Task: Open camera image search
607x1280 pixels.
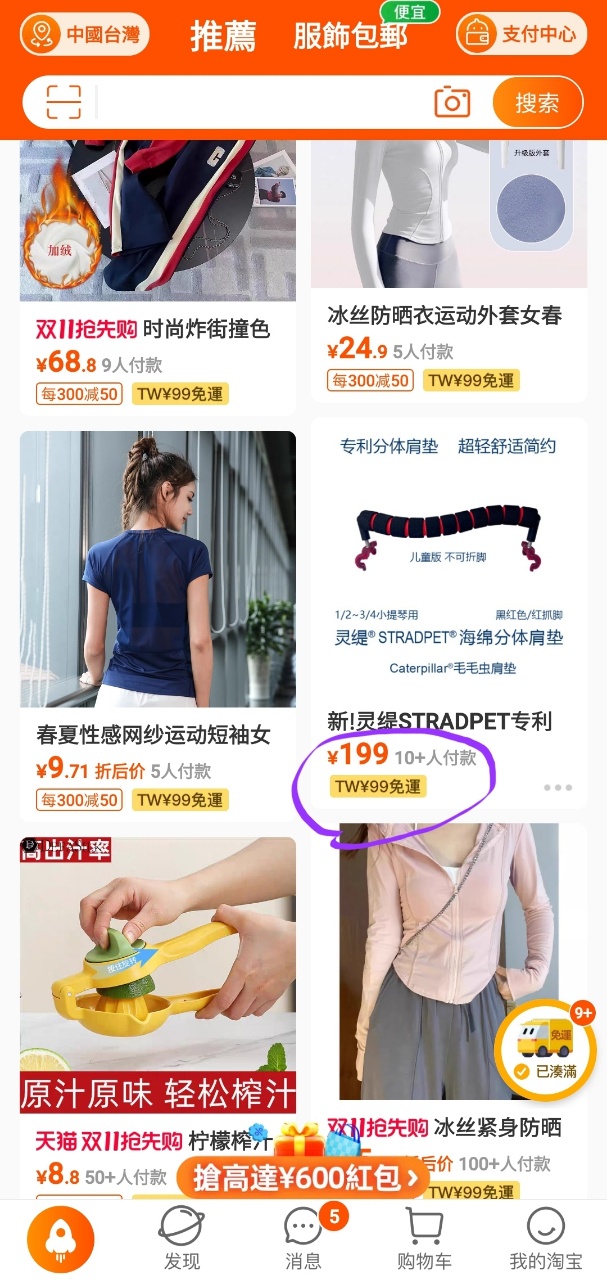Action: coord(452,102)
